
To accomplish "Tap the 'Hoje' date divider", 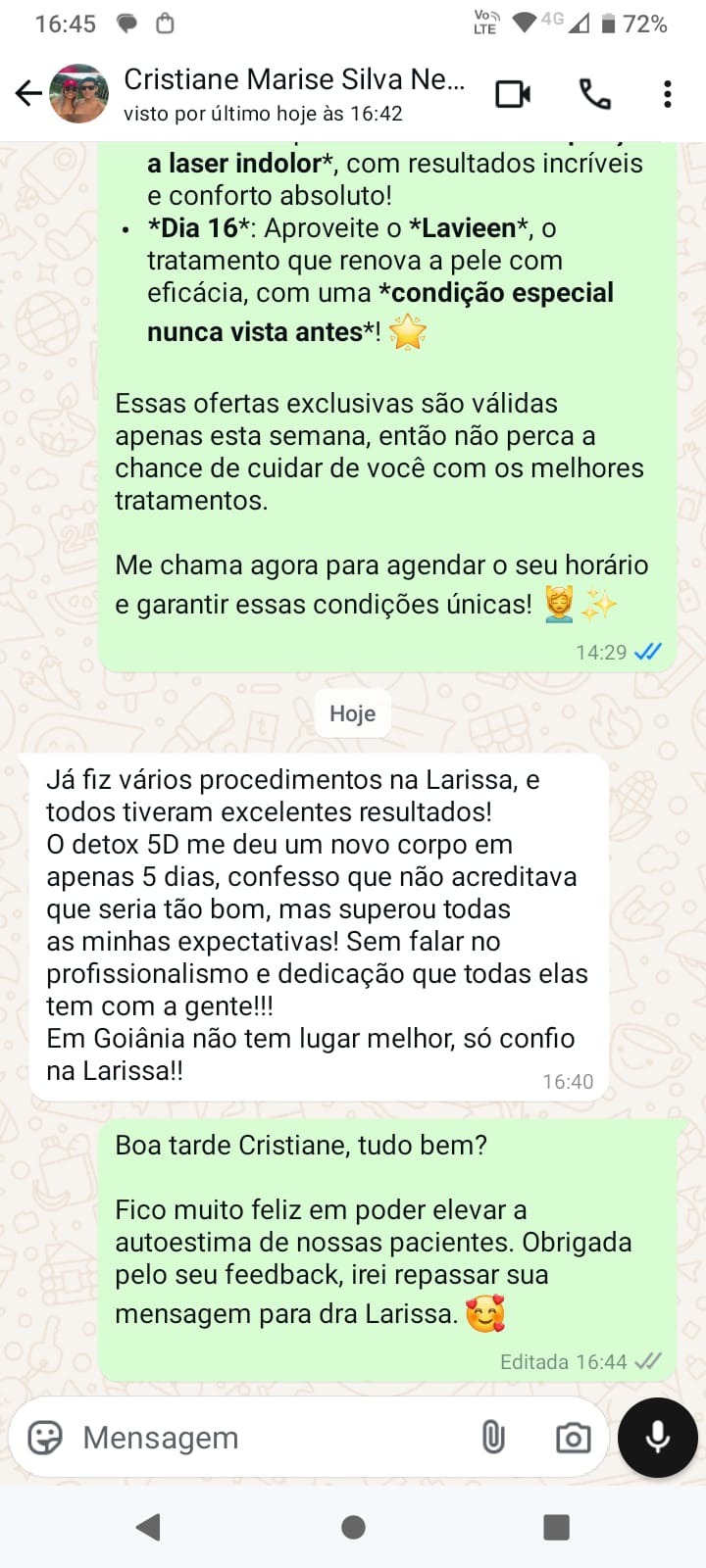I will (x=352, y=713).
